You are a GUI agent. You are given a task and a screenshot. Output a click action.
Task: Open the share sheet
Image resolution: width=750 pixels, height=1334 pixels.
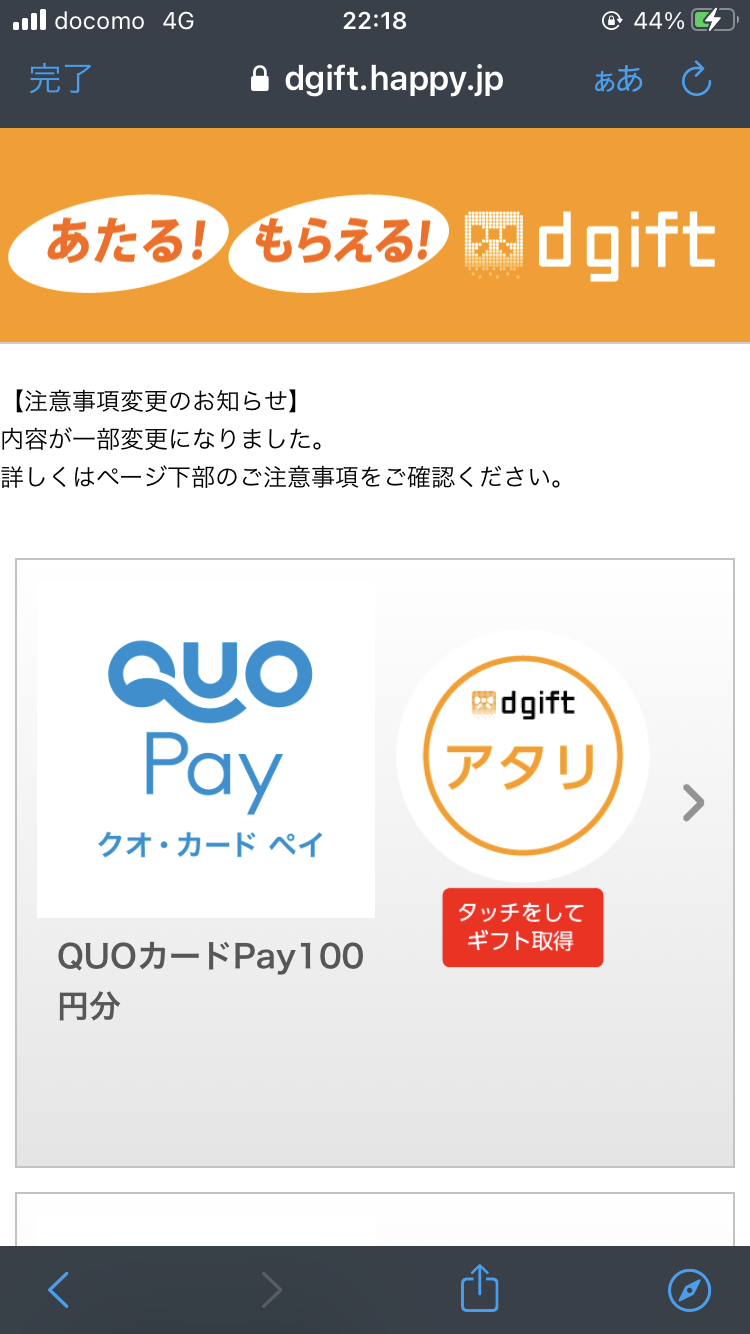(x=479, y=1290)
